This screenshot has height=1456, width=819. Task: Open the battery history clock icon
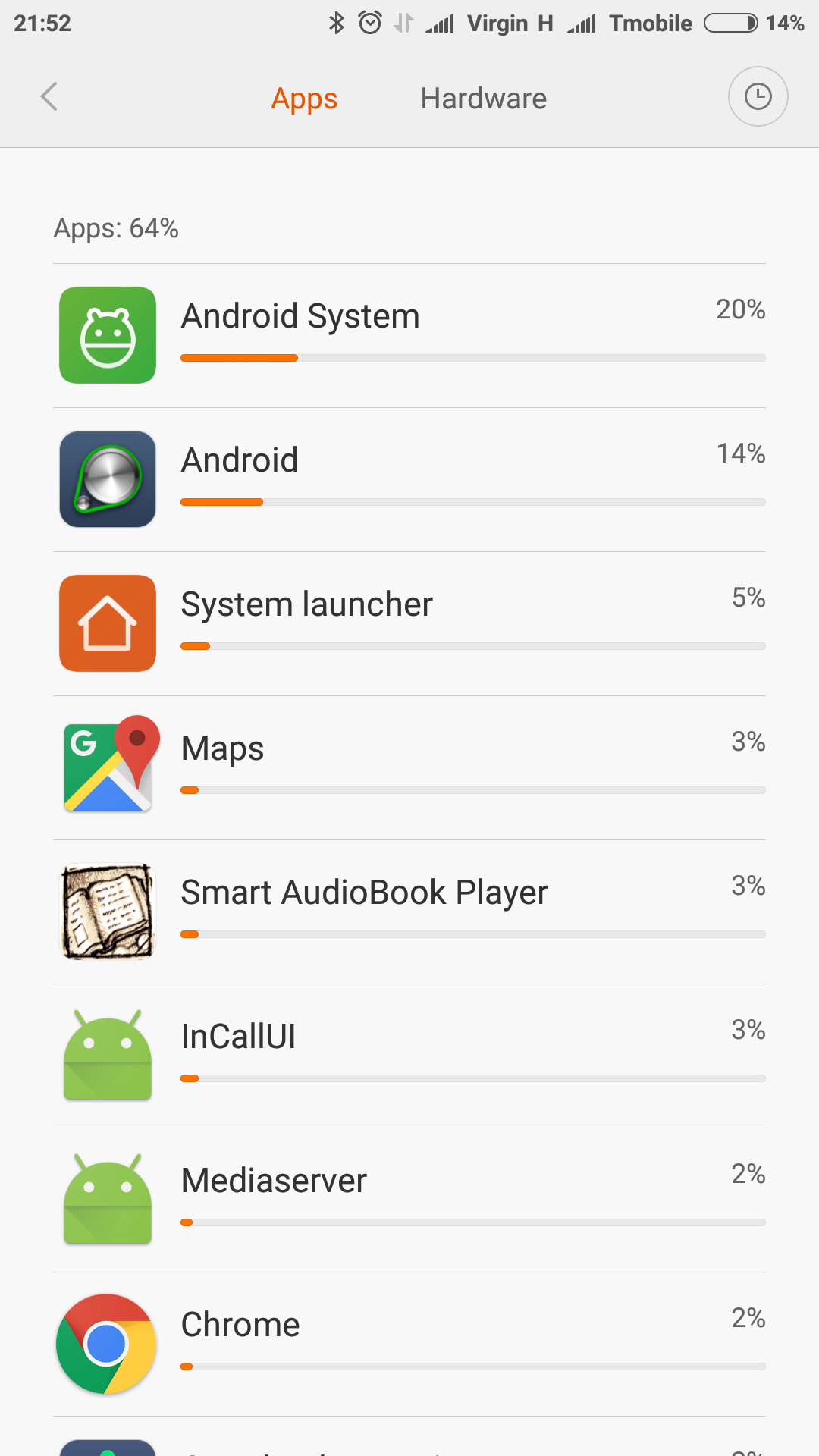coord(758,97)
